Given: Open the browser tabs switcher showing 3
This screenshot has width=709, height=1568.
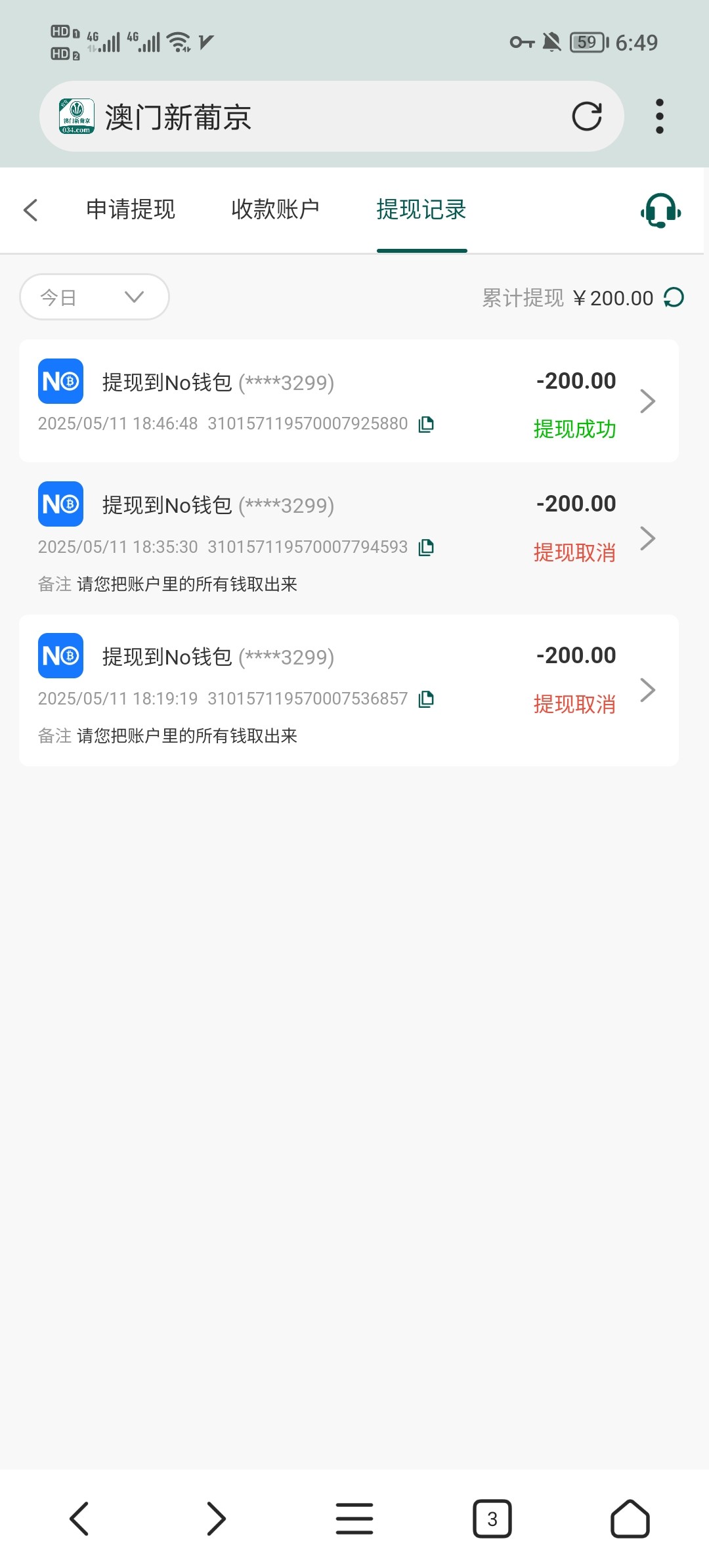Looking at the screenshot, I should click(492, 1519).
